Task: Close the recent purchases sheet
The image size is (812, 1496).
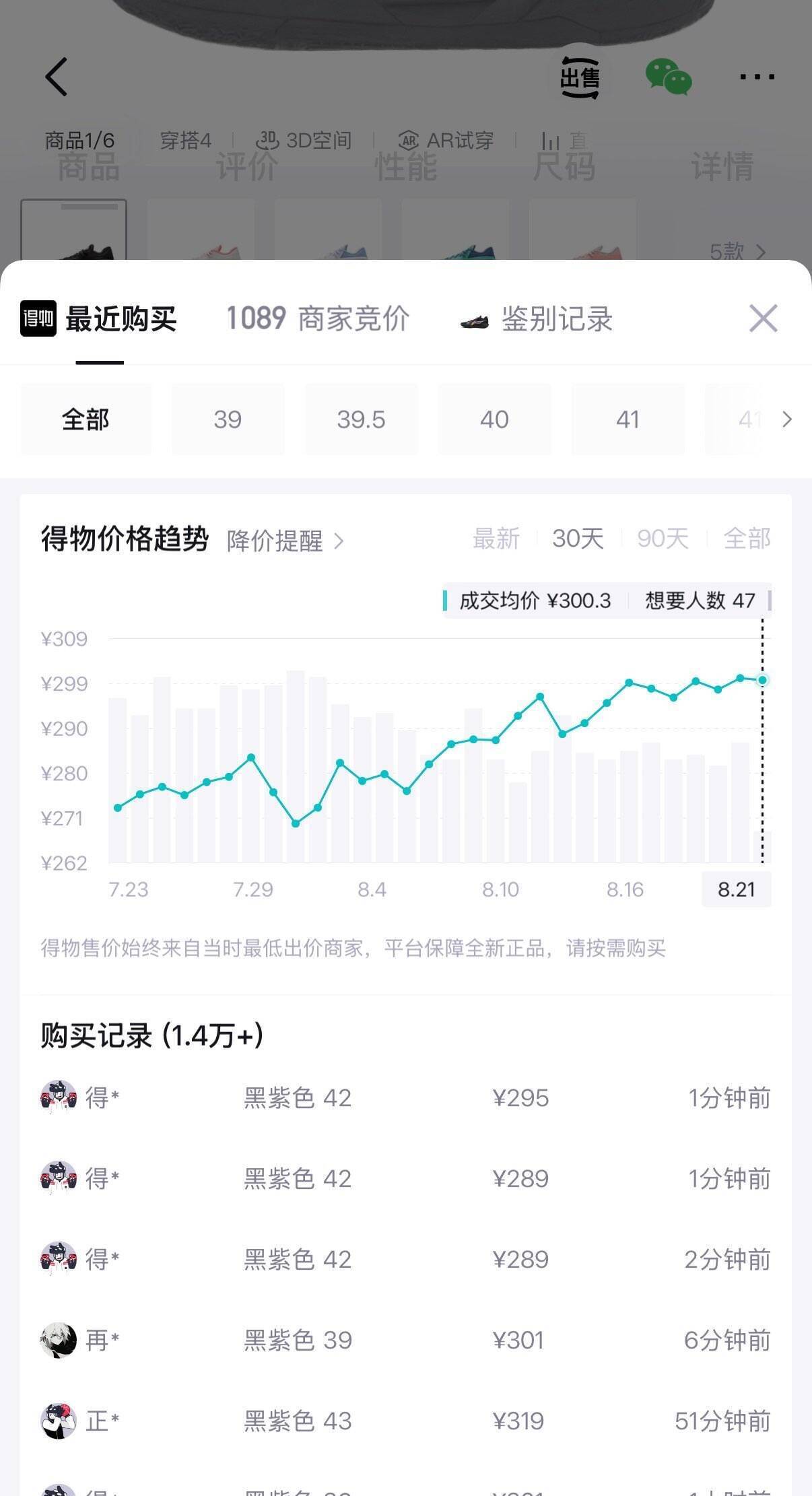Action: coord(763,318)
